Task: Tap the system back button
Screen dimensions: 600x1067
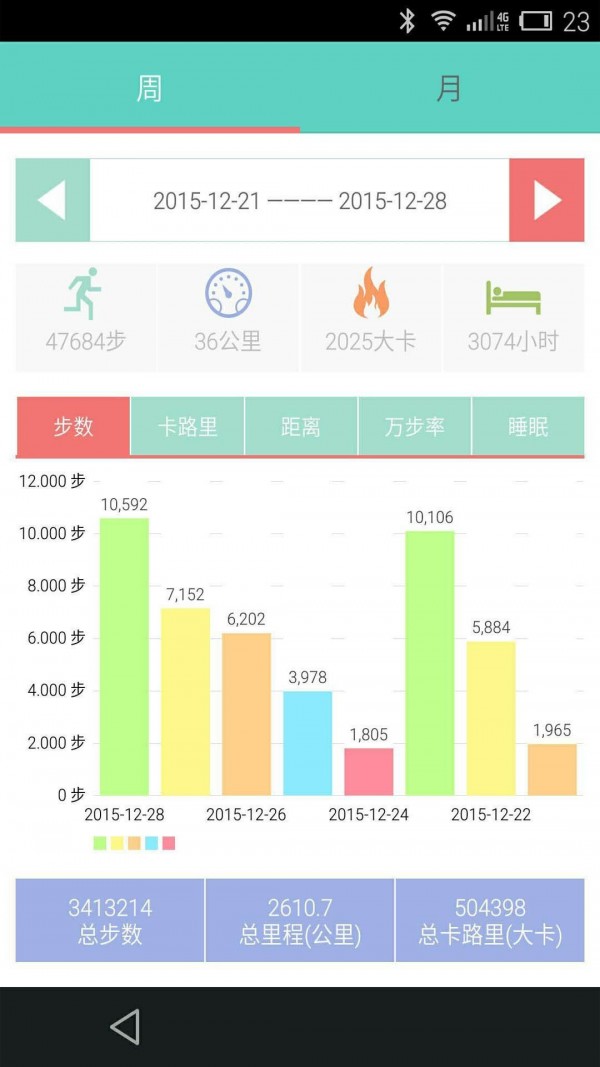Action: [x=125, y=1027]
